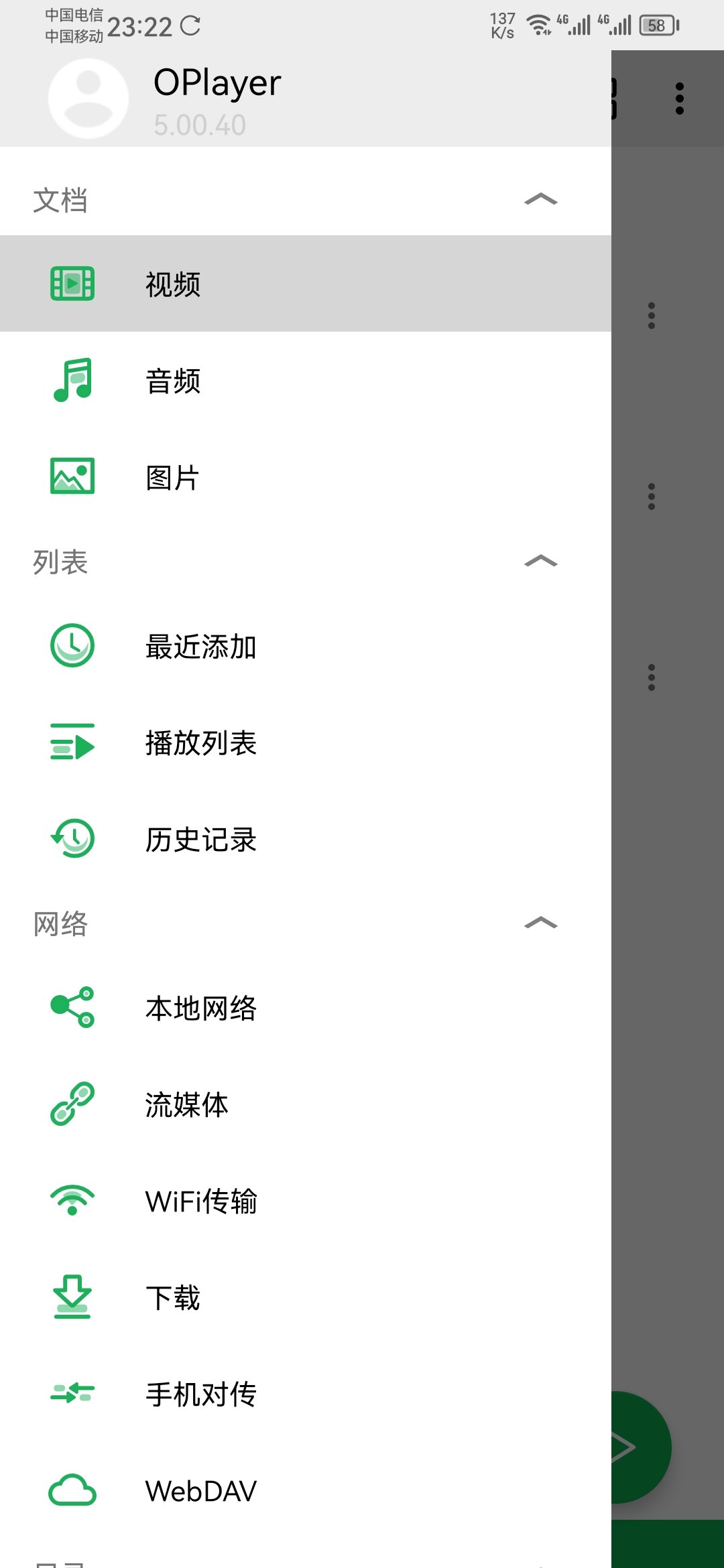Collapse the 文档 section

540,198
